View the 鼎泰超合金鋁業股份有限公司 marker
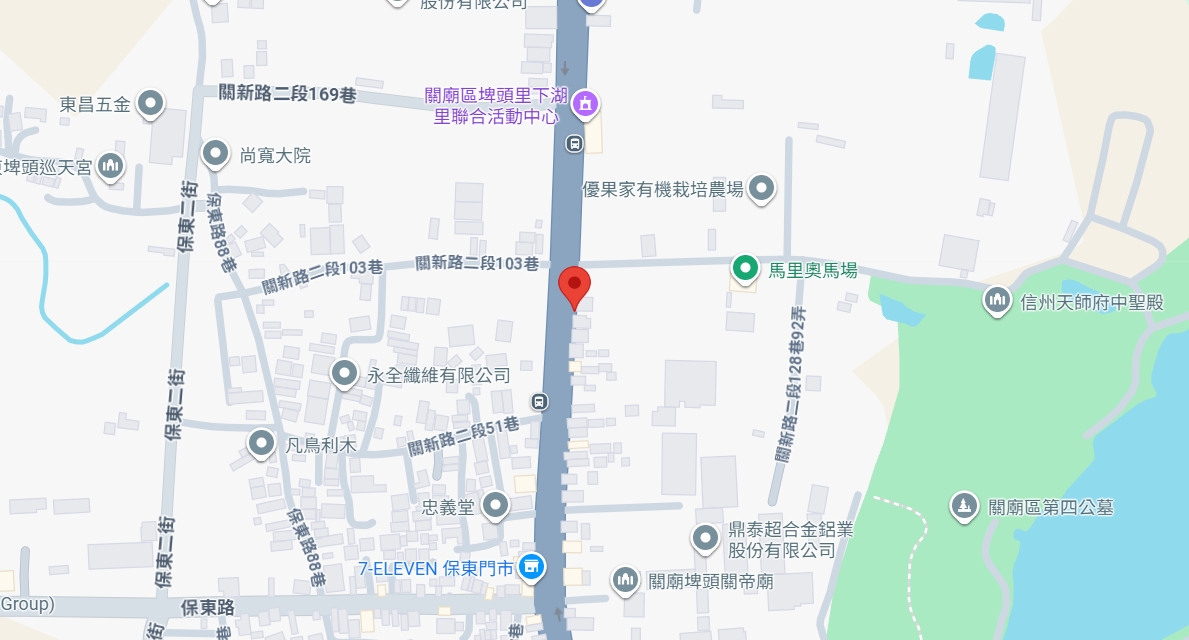The image size is (1189, 640). tap(706, 539)
